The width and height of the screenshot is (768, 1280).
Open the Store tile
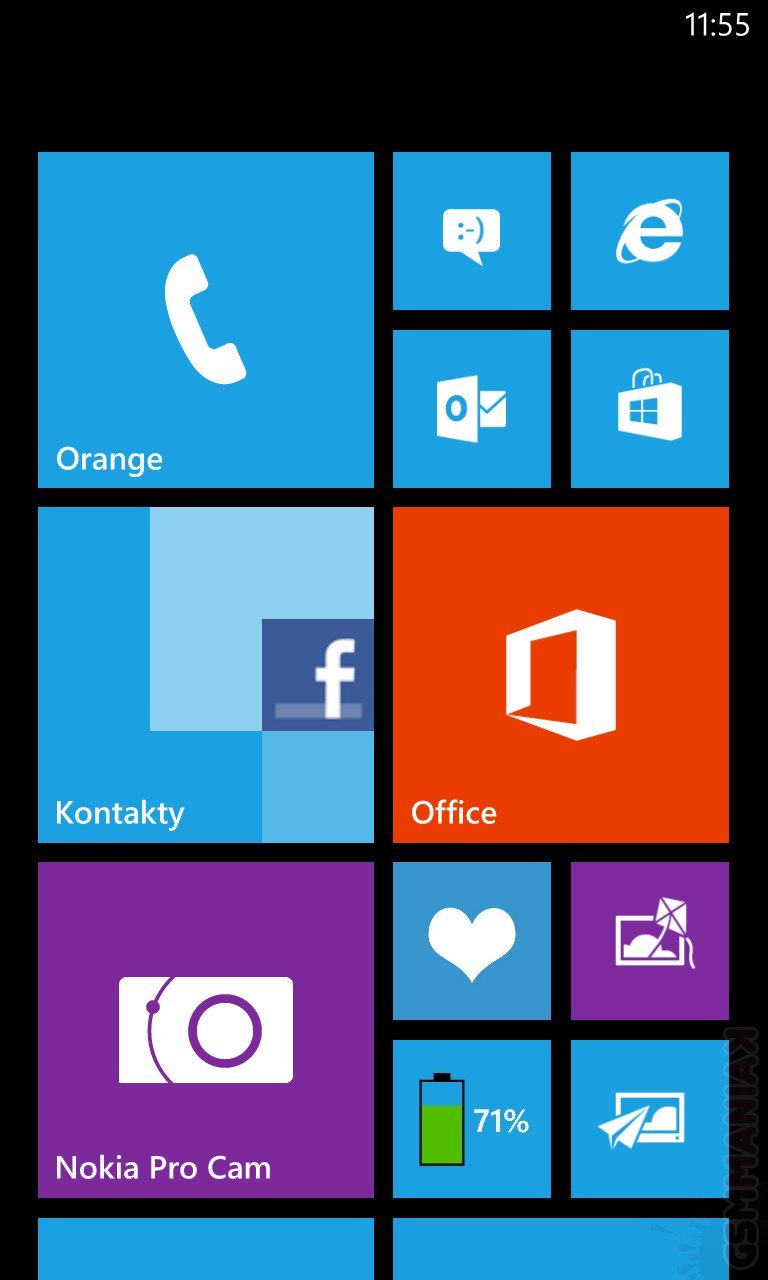[649, 408]
